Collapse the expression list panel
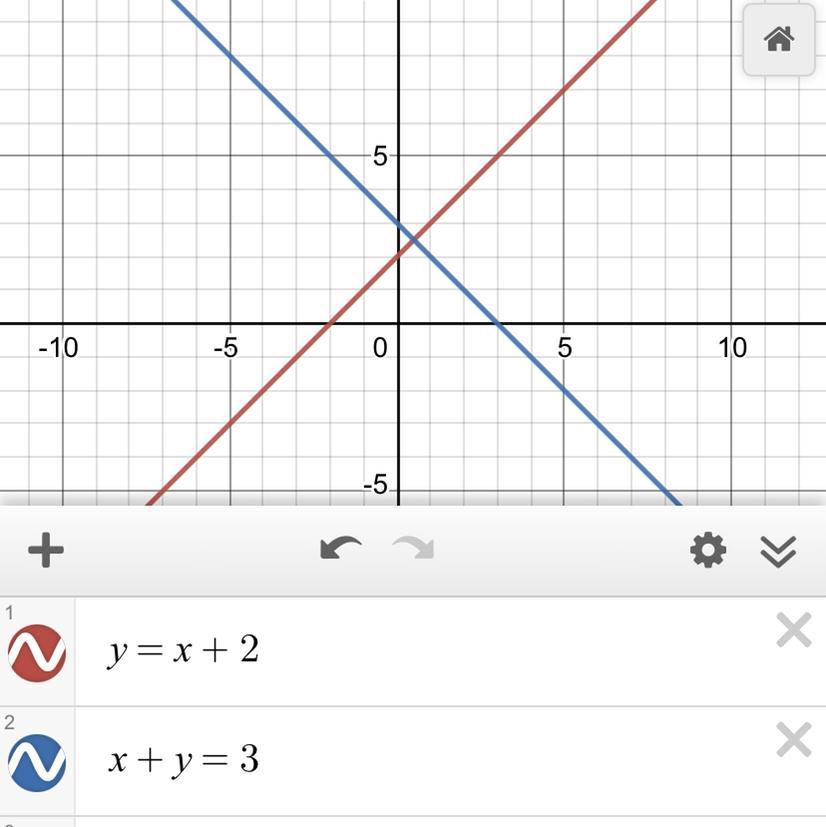 click(778, 550)
